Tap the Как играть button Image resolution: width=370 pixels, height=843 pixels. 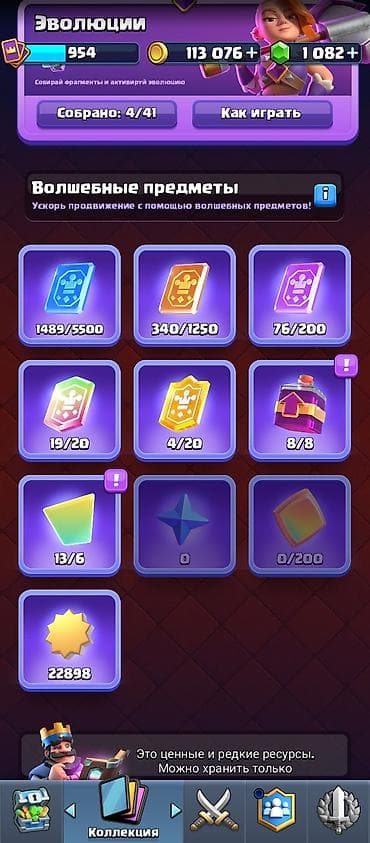click(262, 114)
